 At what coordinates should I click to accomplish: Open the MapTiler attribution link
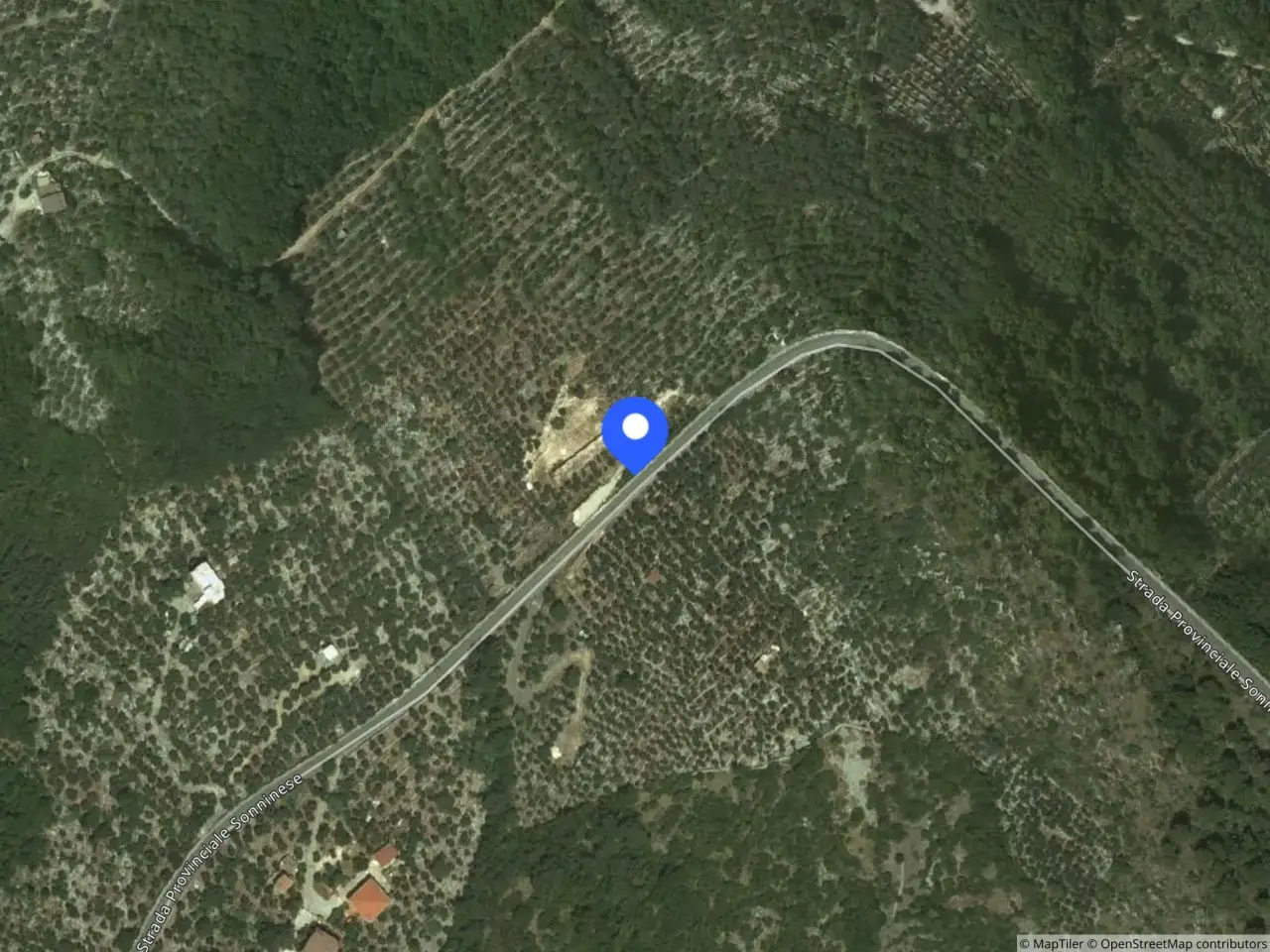[x=1056, y=943]
